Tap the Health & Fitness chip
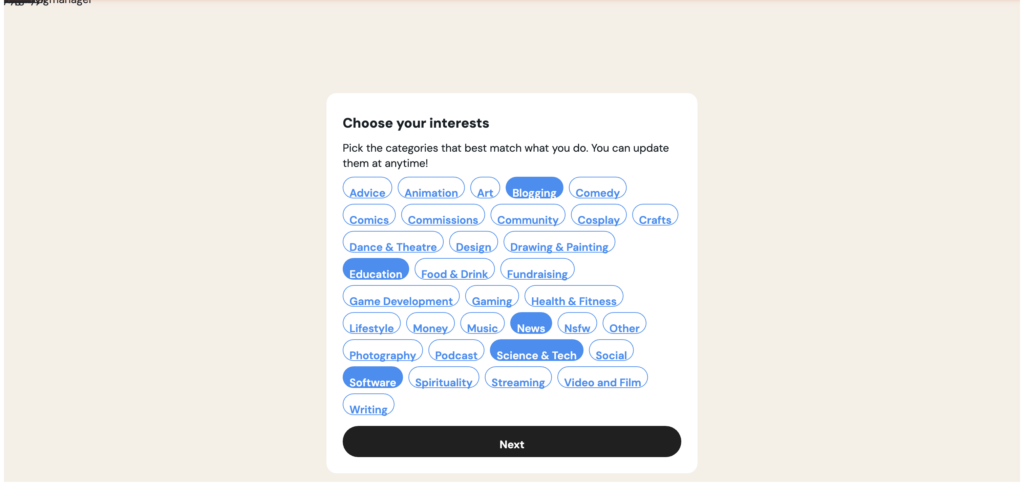The image size is (1024, 495). pyautogui.click(x=573, y=298)
